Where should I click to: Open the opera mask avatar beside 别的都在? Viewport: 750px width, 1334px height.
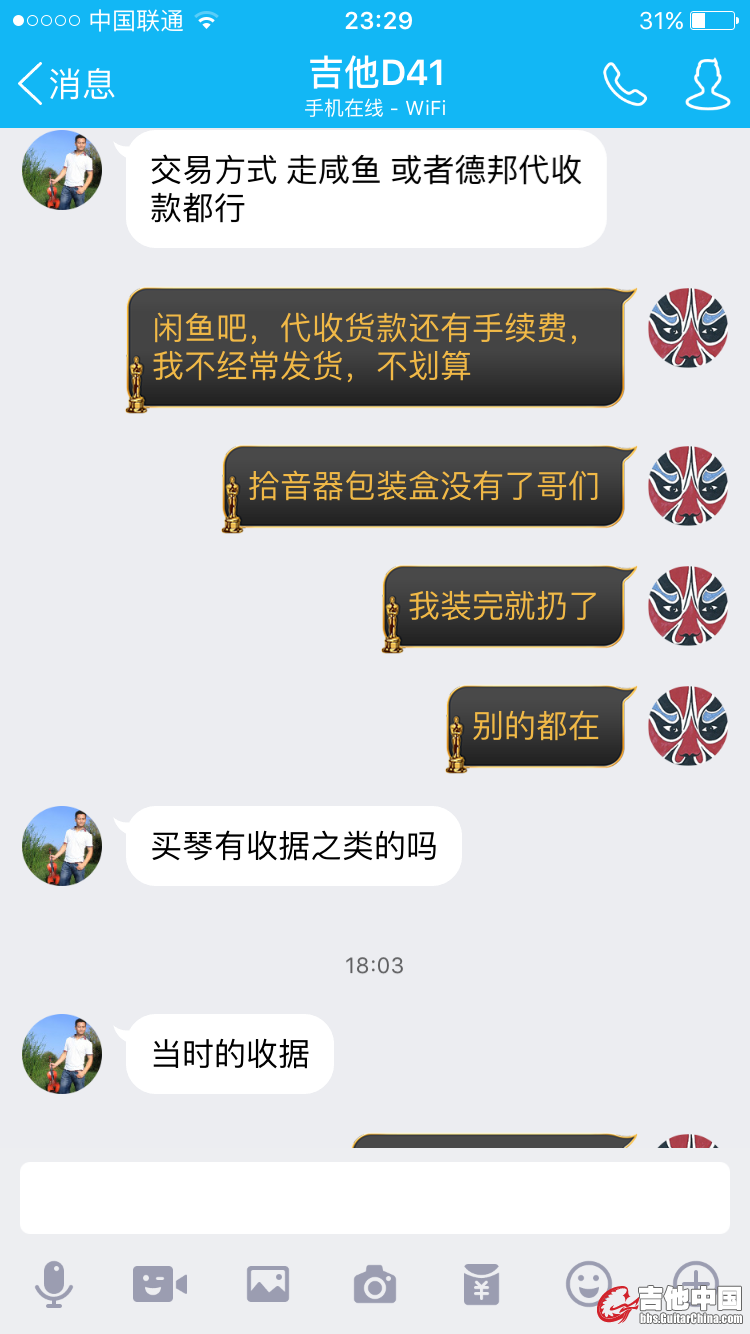(688, 726)
